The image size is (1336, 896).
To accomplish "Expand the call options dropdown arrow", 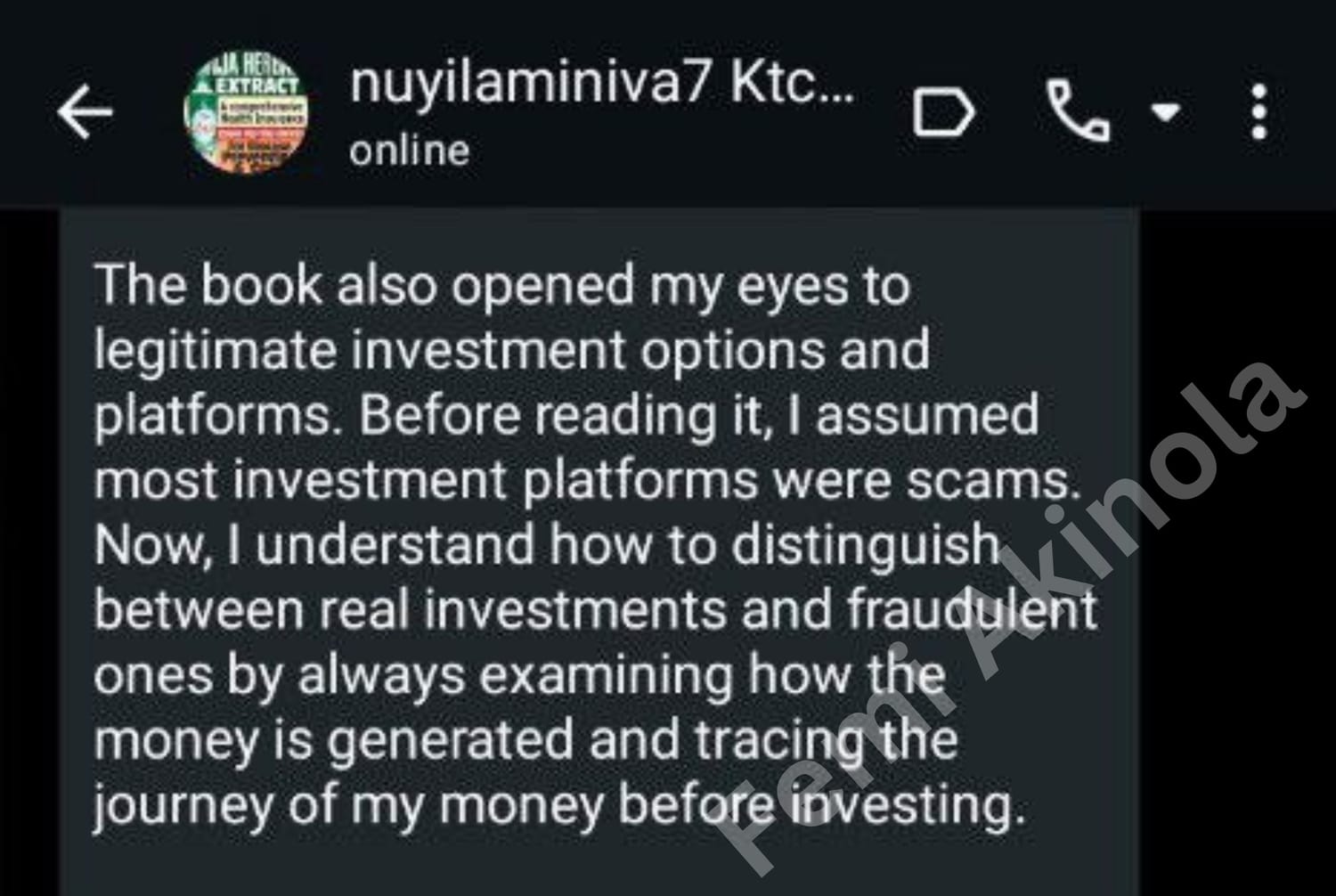I will 1165,112.
